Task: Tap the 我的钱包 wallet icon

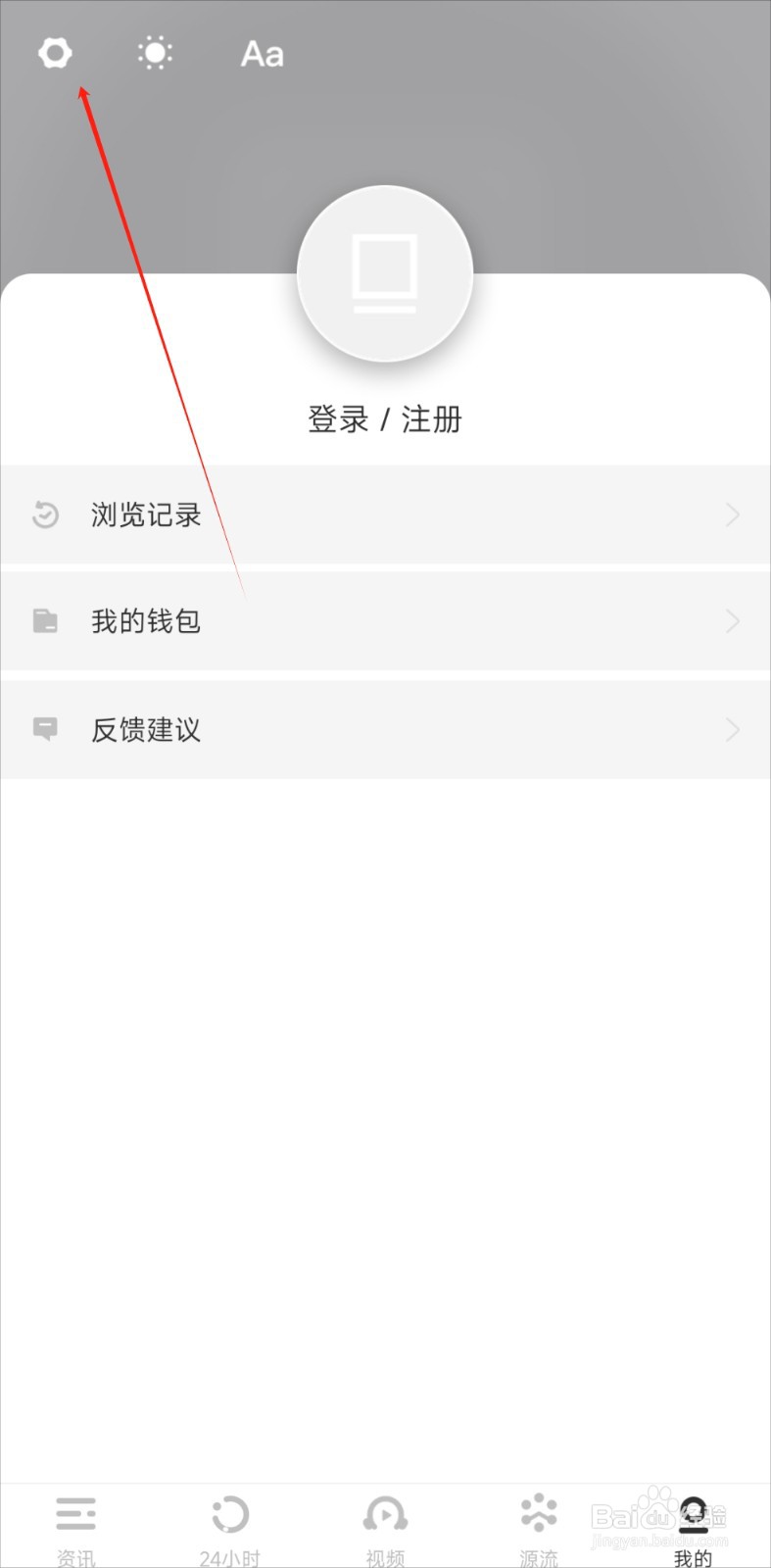Action: pyautogui.click(x=44, y=620)
